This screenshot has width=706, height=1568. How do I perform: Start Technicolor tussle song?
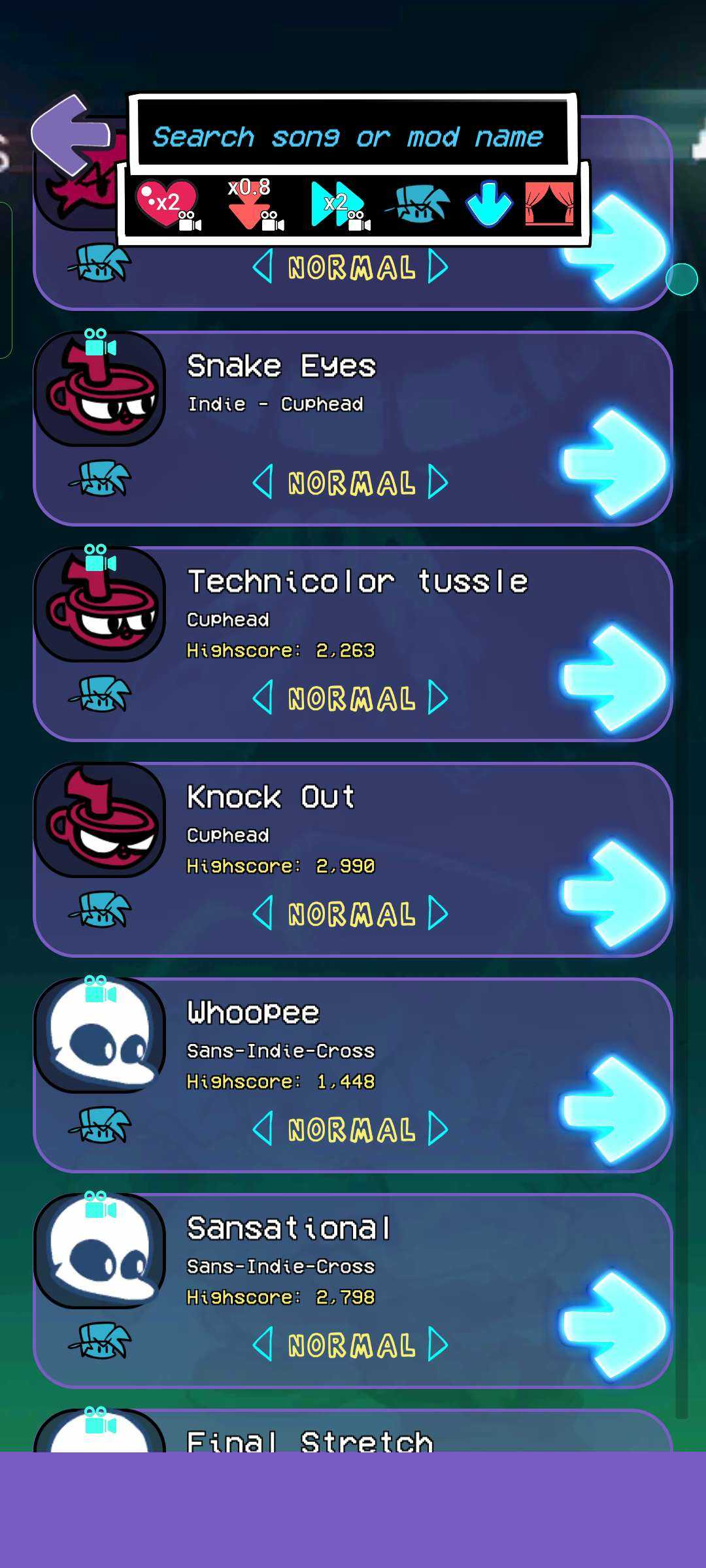613,678
